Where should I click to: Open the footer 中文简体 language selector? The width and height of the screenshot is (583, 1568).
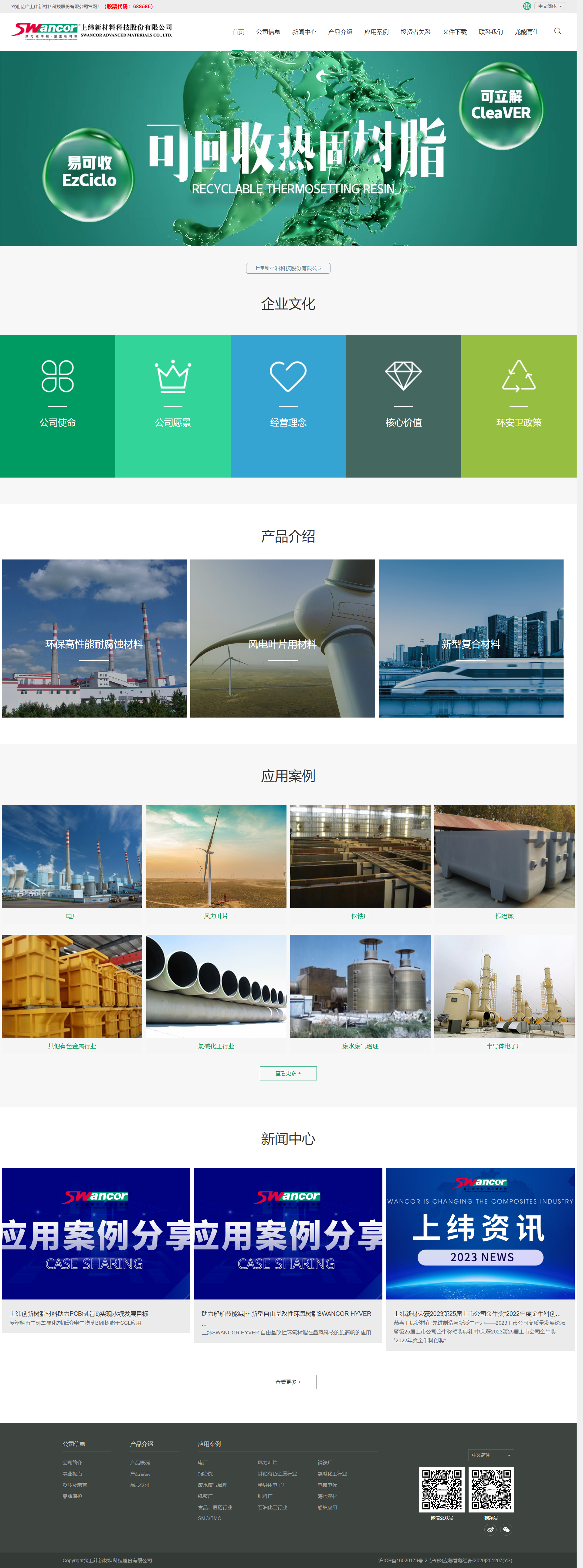tap(491, 1455)
